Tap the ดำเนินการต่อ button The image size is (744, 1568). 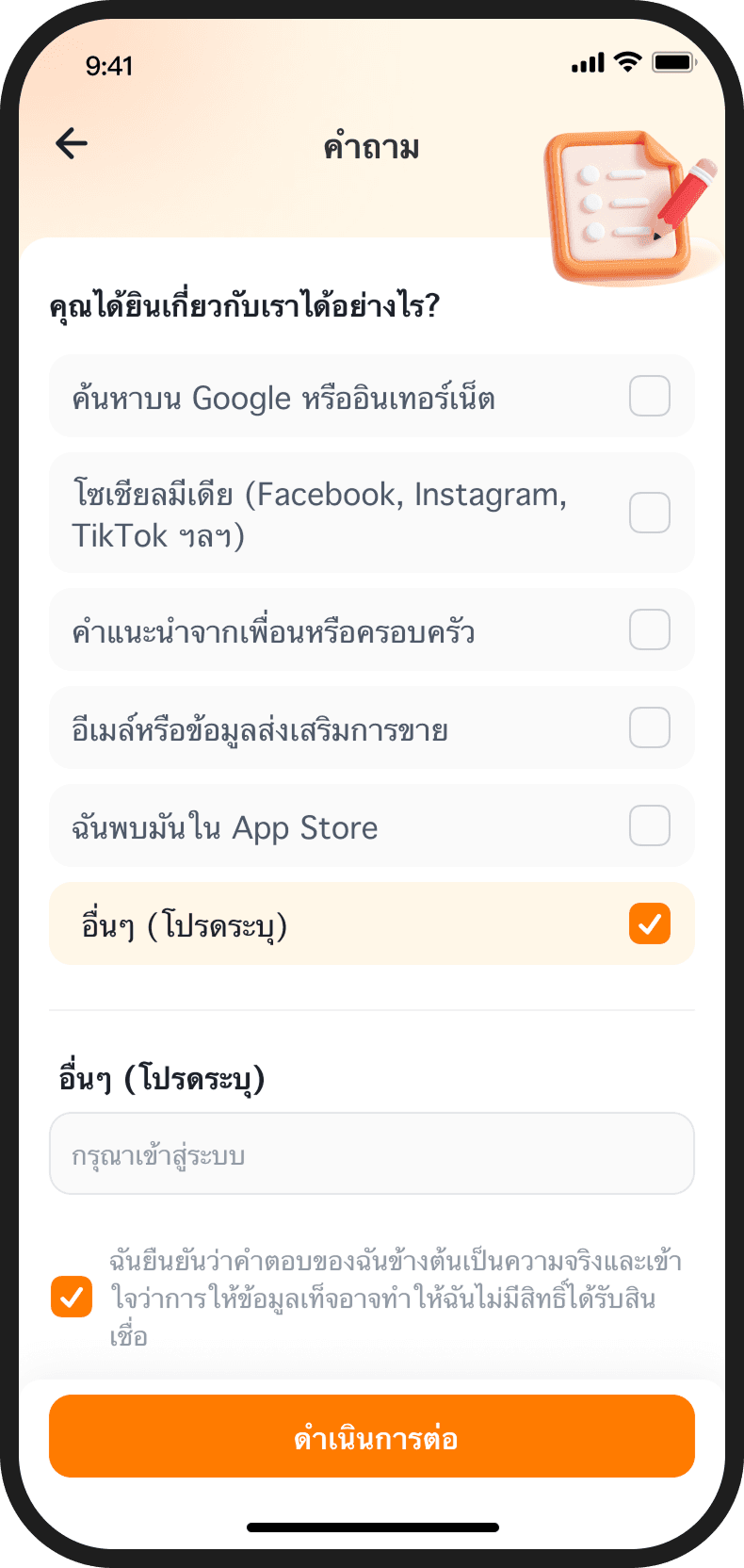click(x=371, y=1436)
